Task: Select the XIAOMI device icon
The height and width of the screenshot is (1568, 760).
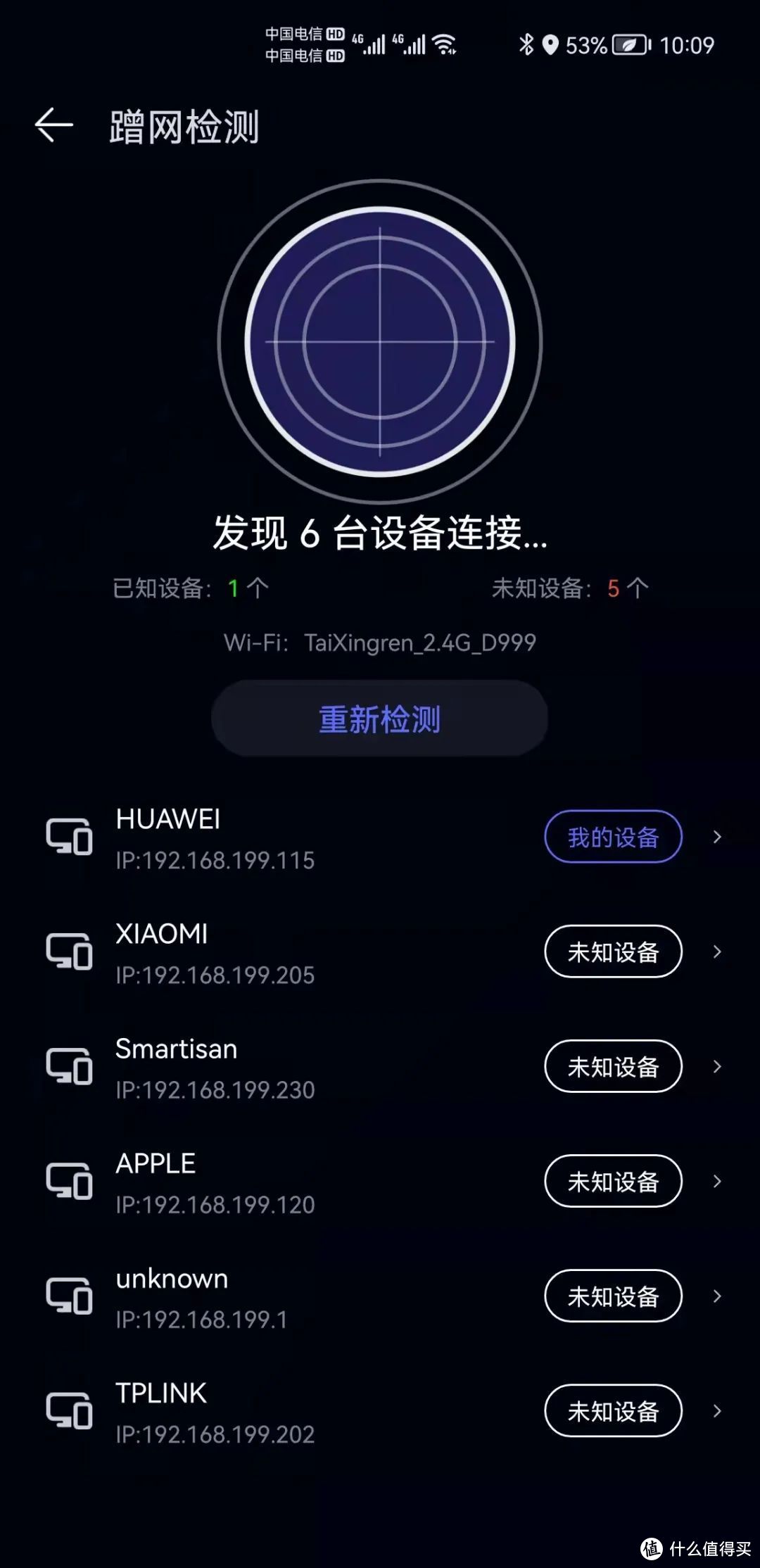Action: 68,951
